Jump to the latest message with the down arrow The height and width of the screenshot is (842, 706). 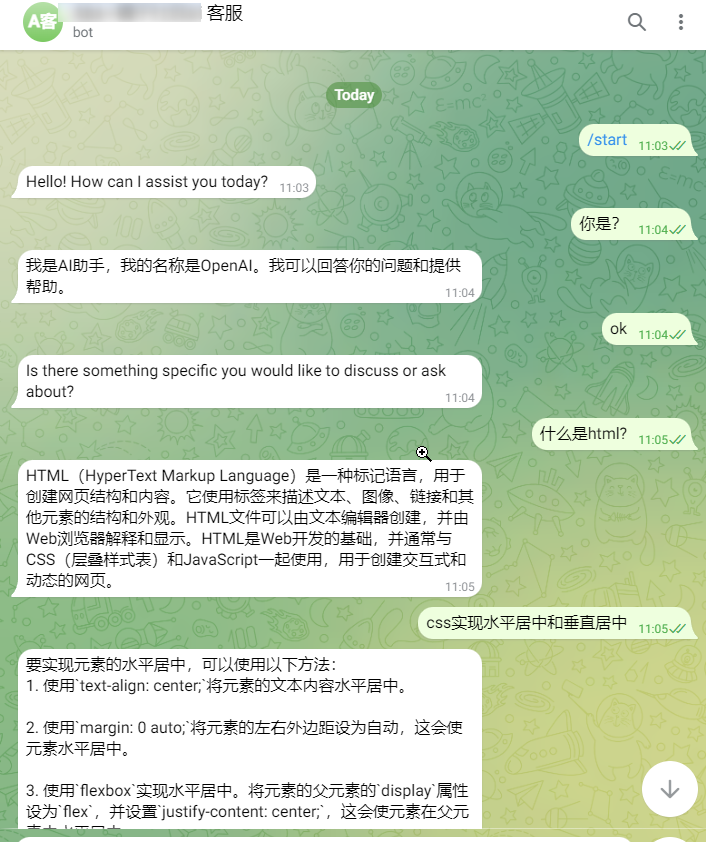[x=669, y=788]
